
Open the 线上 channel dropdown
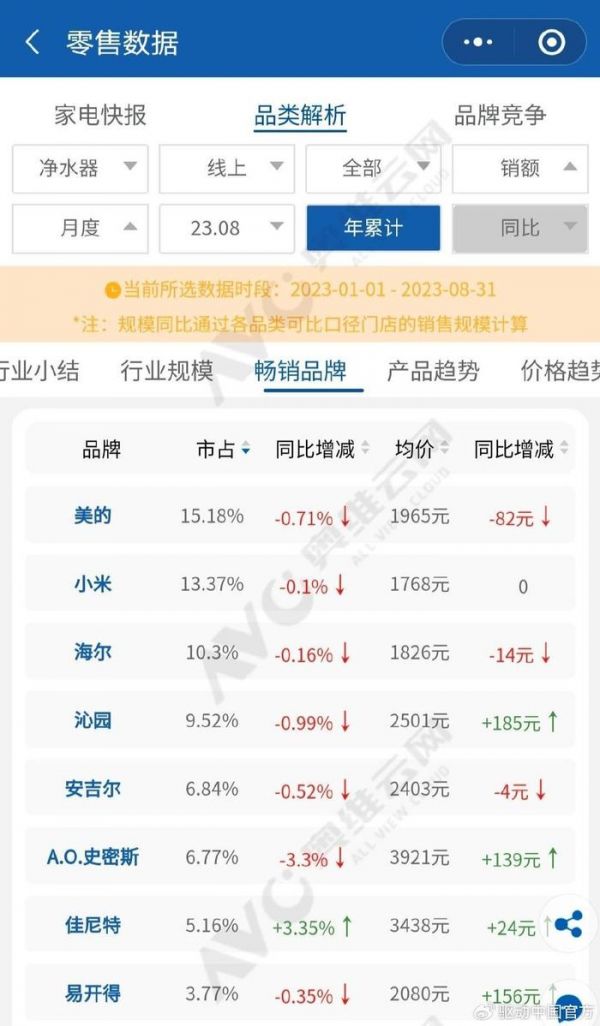click(x=227, y=168)
